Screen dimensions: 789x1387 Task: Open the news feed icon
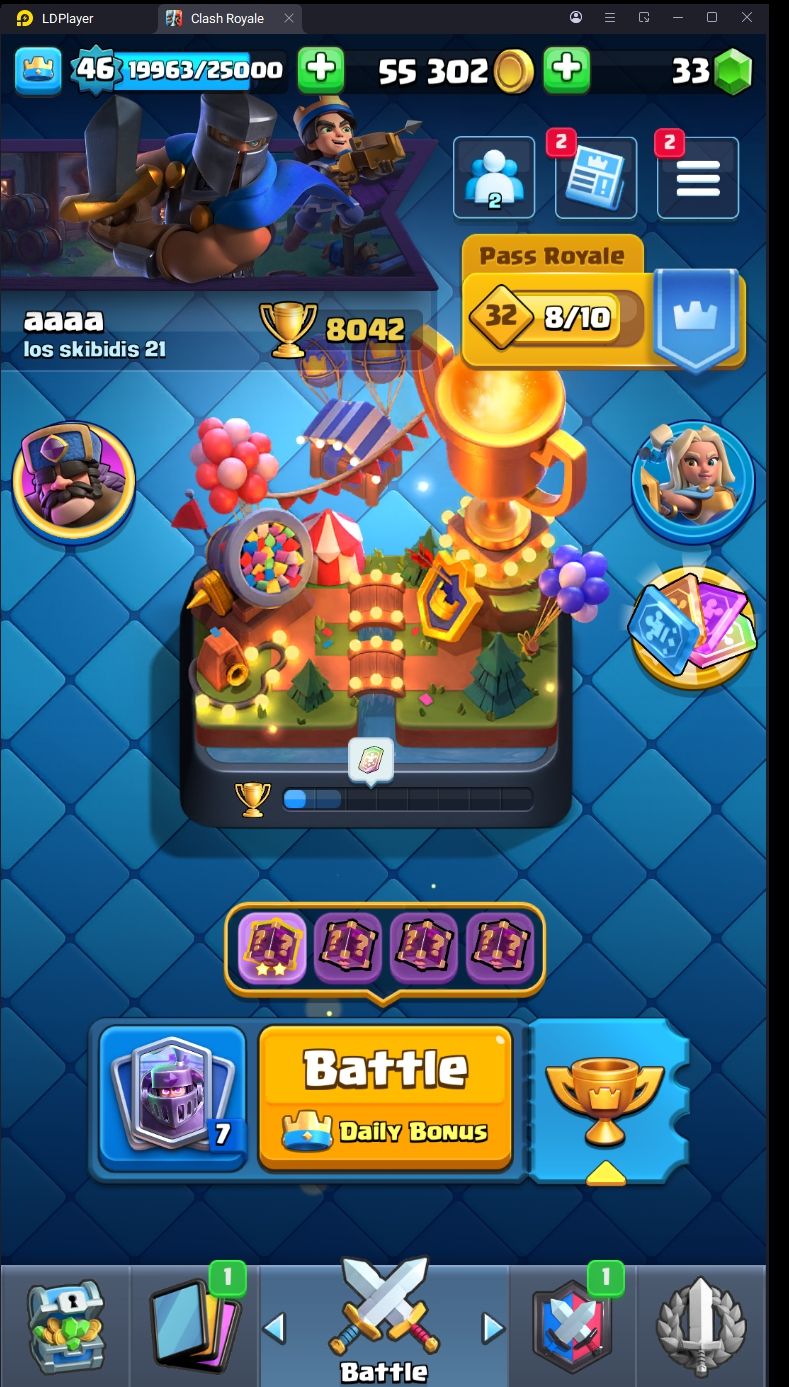point(595,178)
